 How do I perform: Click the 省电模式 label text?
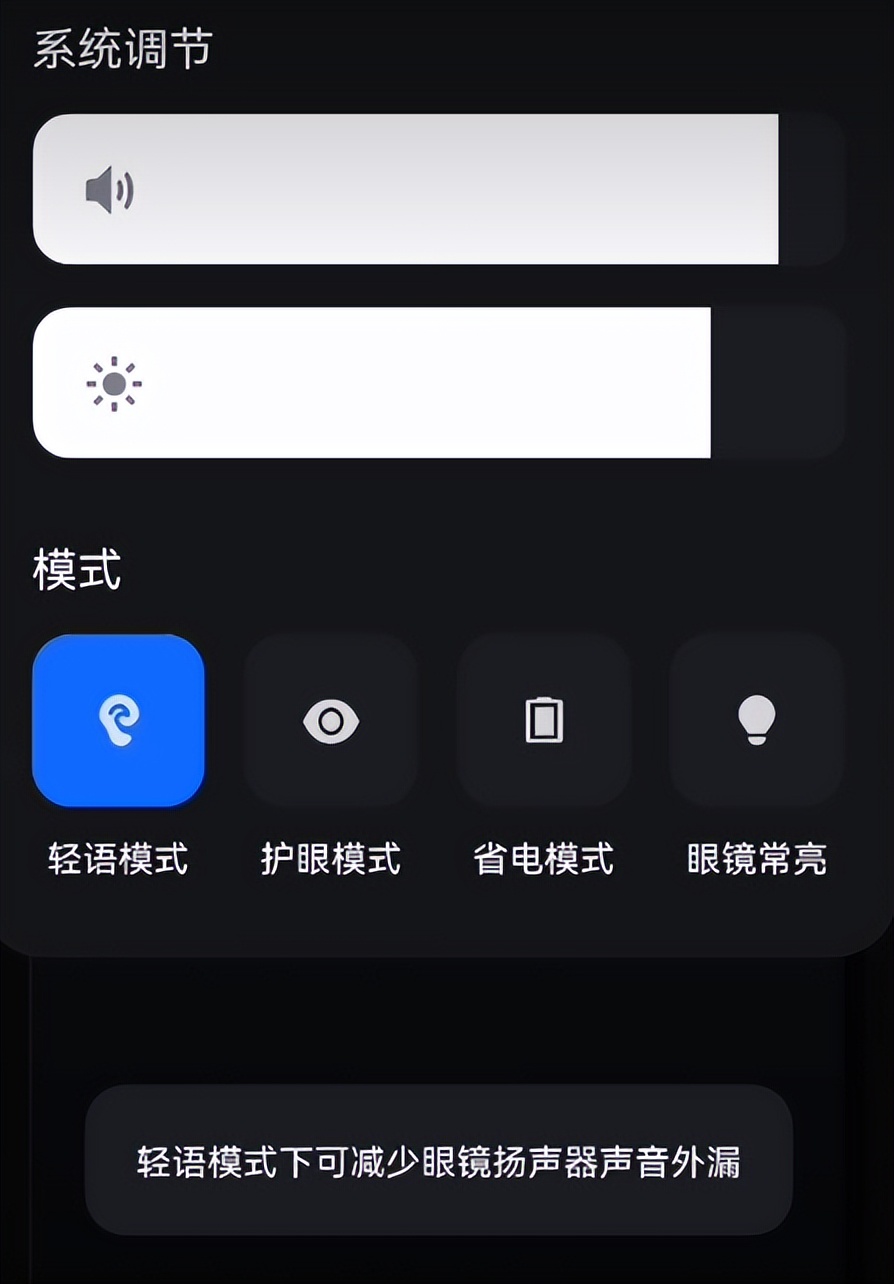[x=543, y=857]
